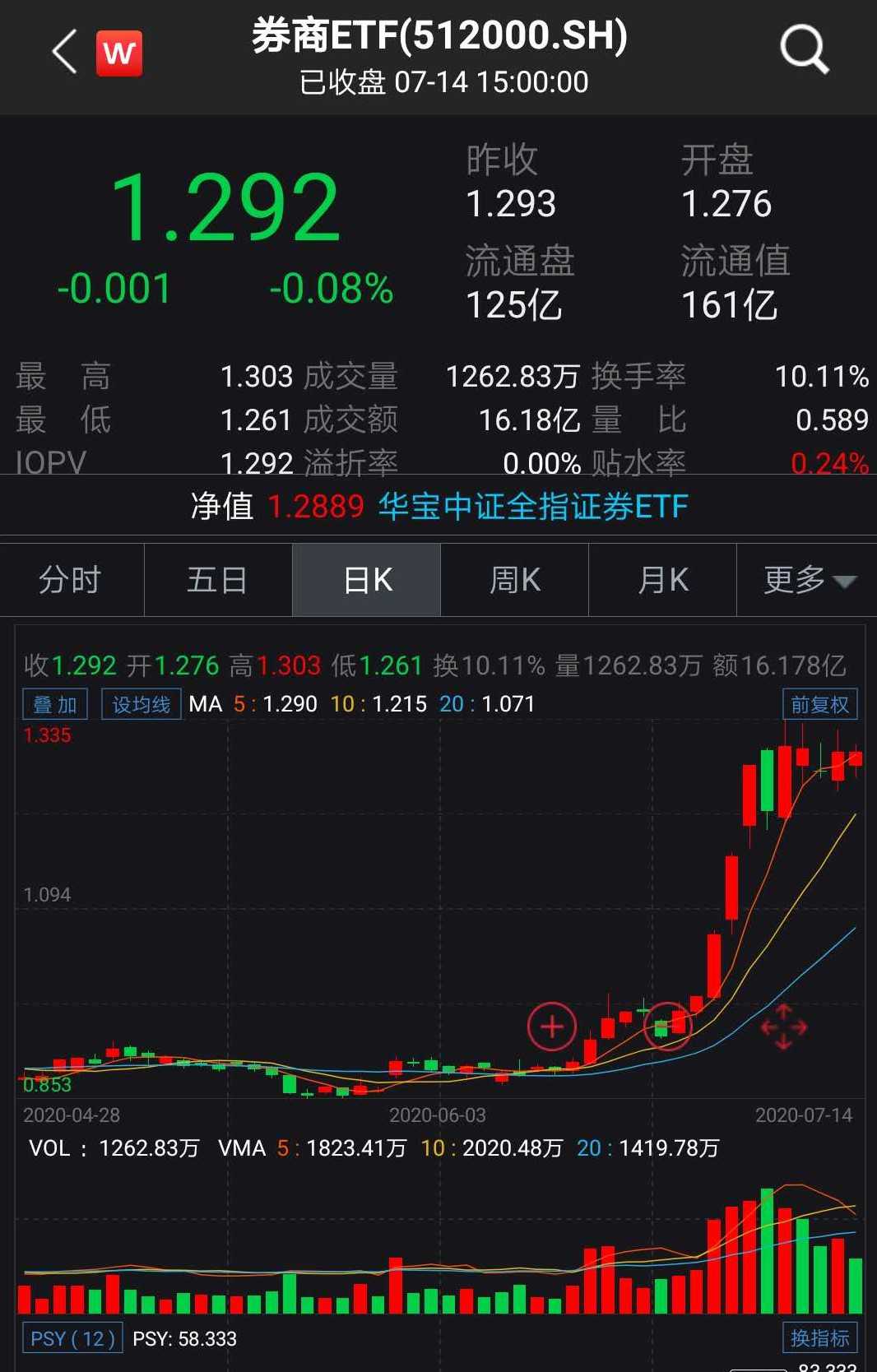Tap the four-arrow fullscreen chart icon
The height and width of the screenshot is (1372, 877).
point(783,1027)
